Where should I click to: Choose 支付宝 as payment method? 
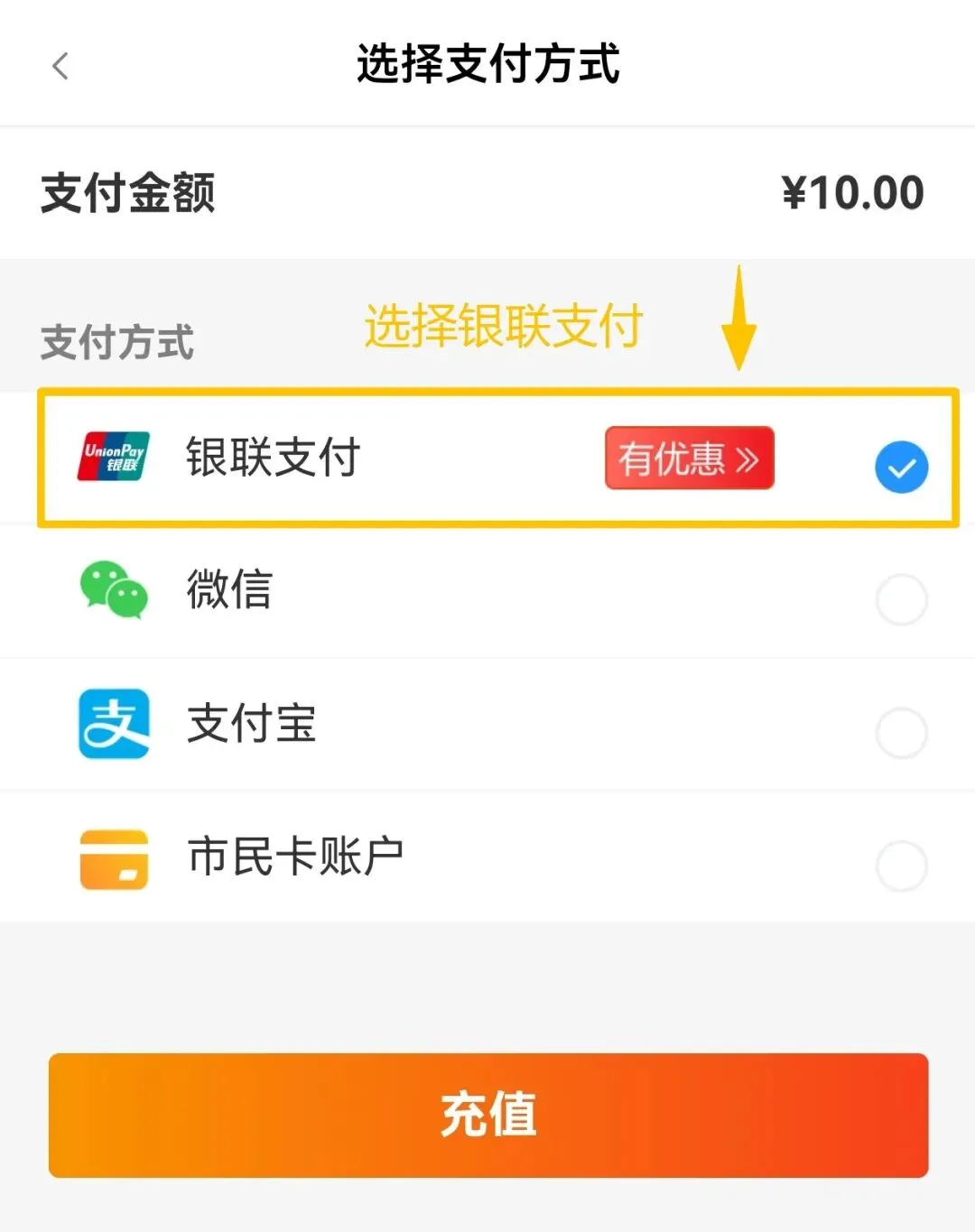click(487, 725)
